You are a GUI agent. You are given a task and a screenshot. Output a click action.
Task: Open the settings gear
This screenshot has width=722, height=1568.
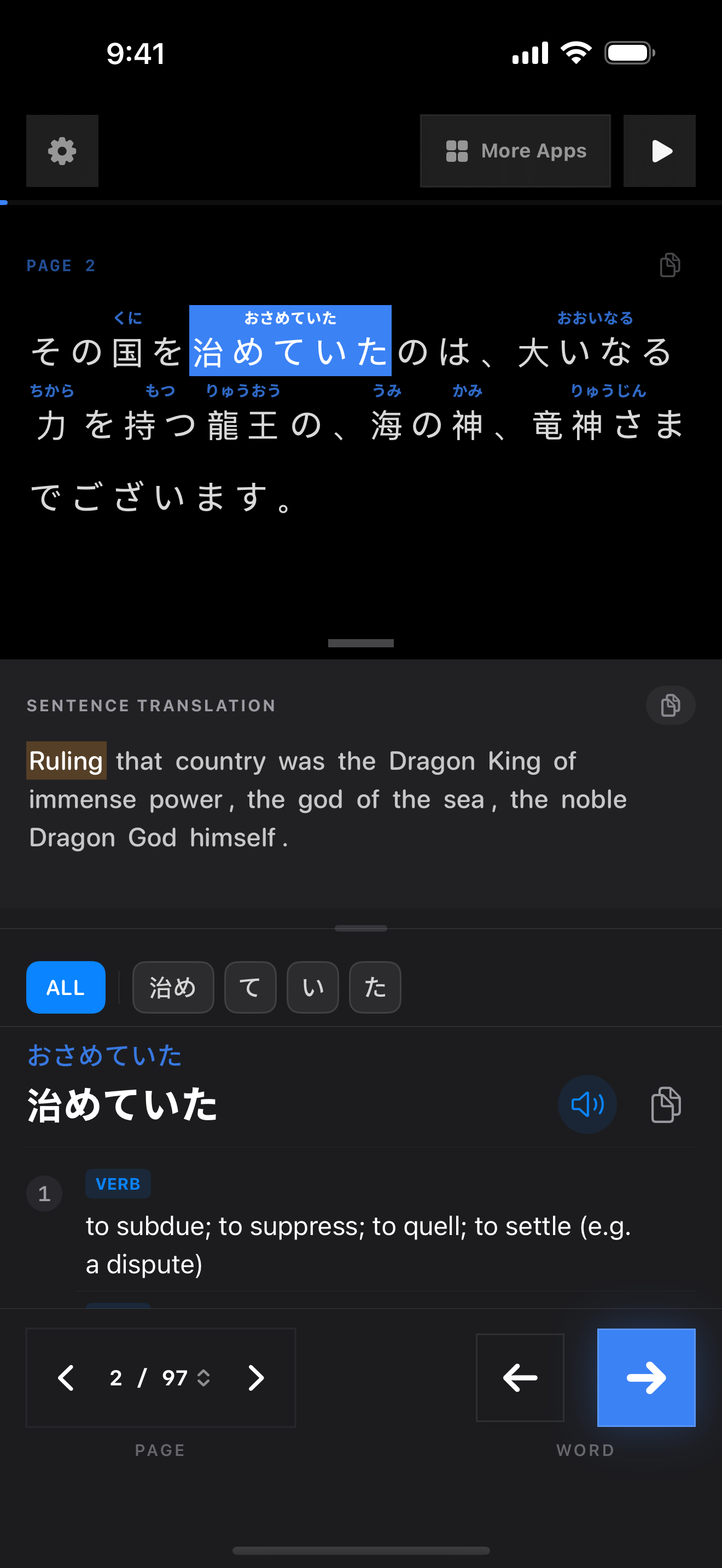point(62,151)
